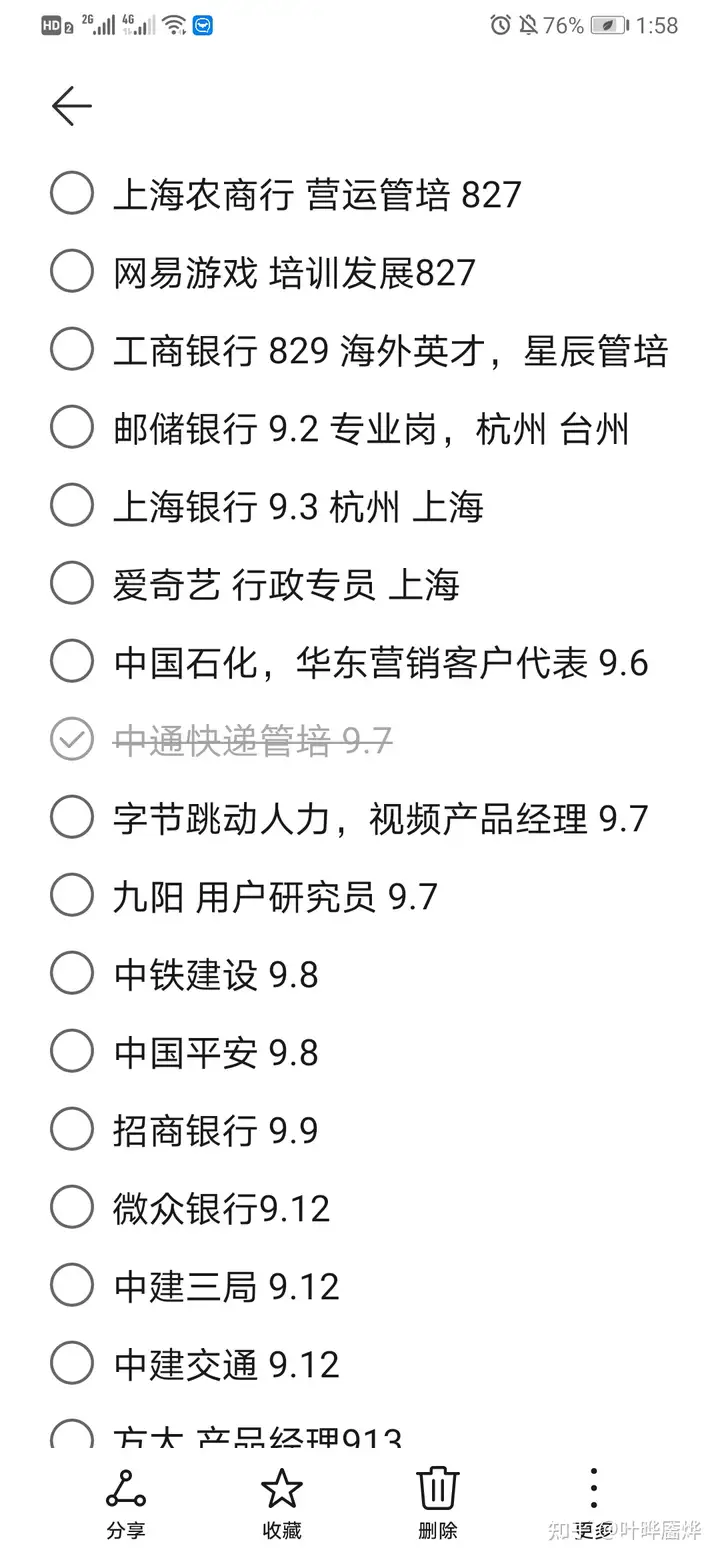
Task: Tick 中国石化 华东营销客户代表 9.6
Action: (x=72, y=661)
